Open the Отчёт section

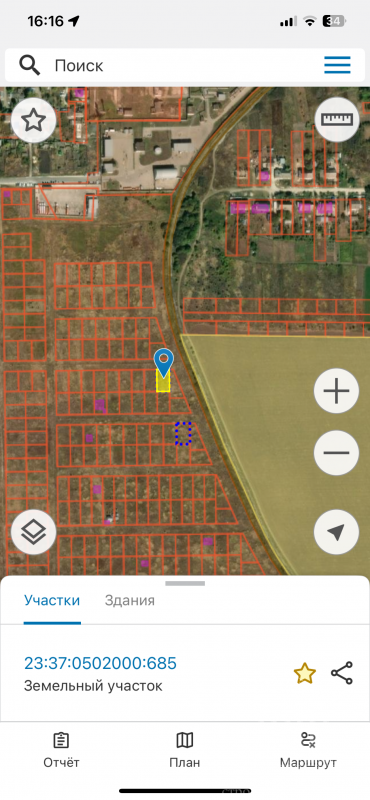coord(61,751)
